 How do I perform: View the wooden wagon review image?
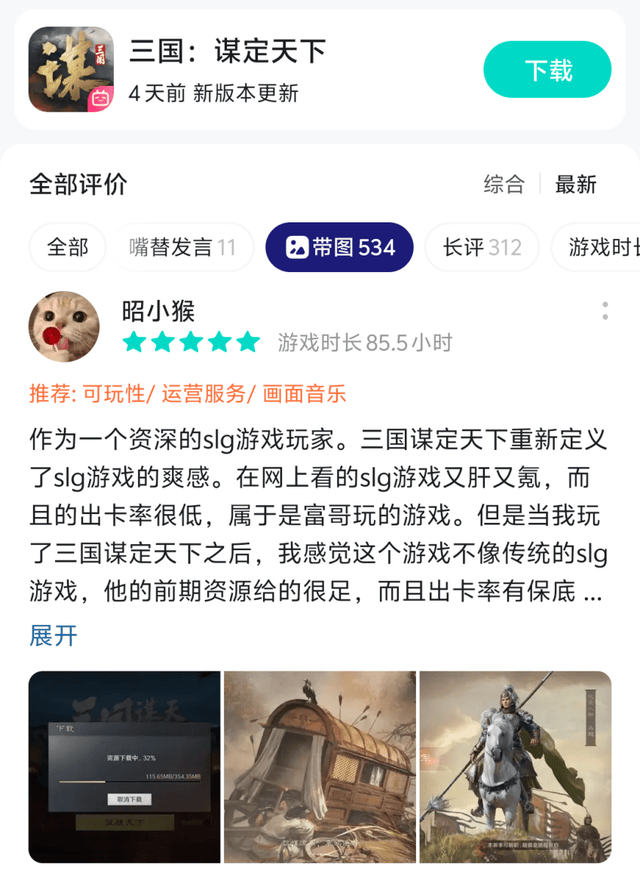319,766
